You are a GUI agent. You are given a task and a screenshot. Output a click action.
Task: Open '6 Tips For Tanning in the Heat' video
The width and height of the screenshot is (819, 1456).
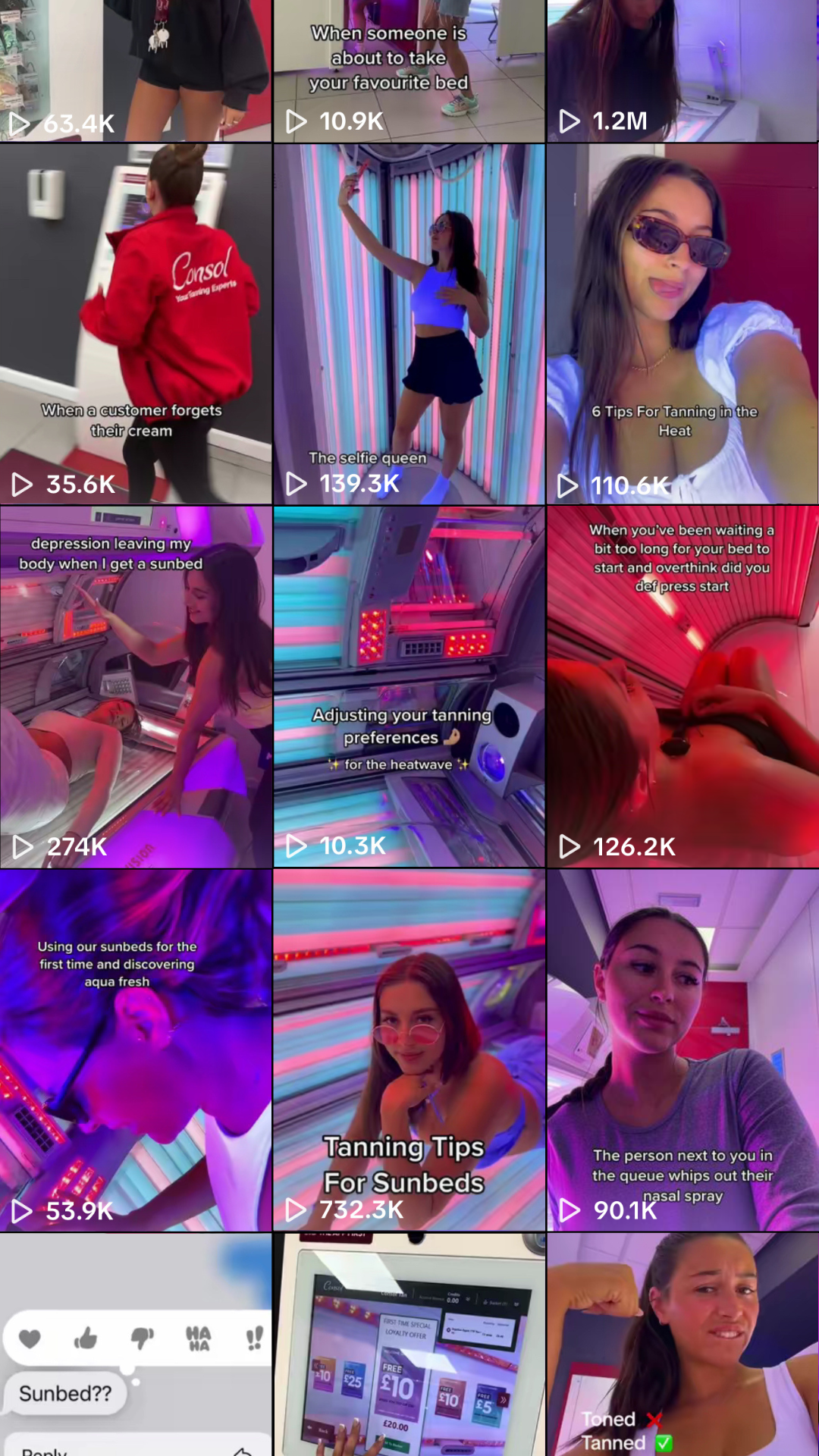point(682,324)
